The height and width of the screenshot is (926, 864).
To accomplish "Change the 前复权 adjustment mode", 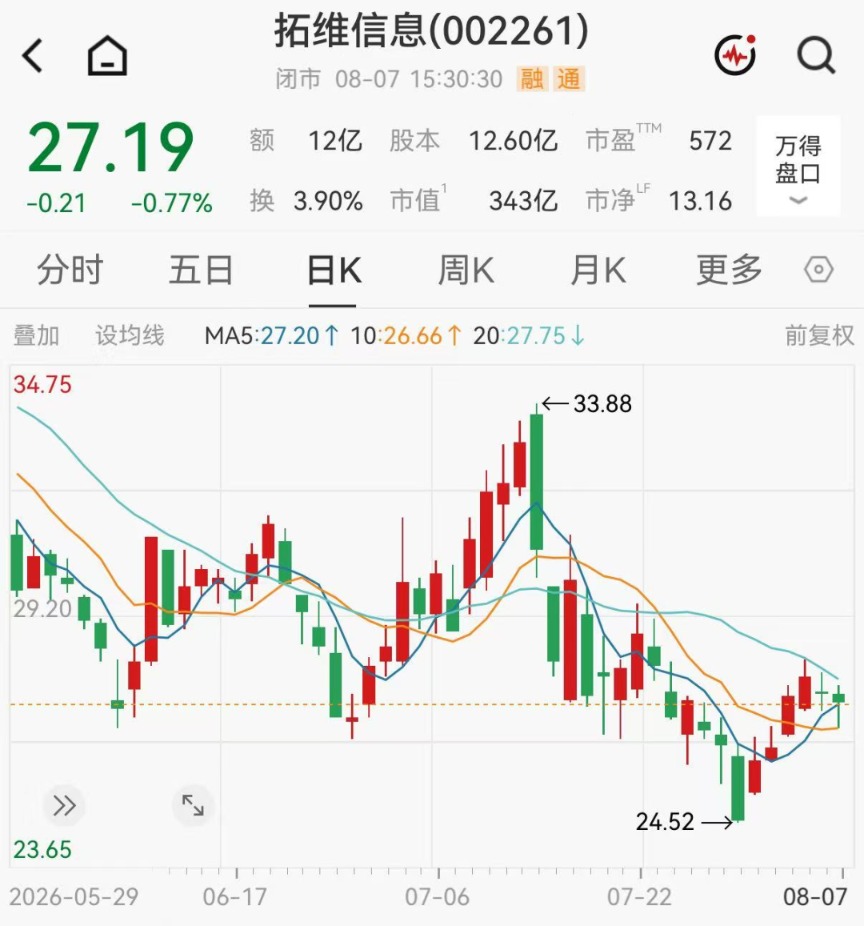I will point(819,335).
